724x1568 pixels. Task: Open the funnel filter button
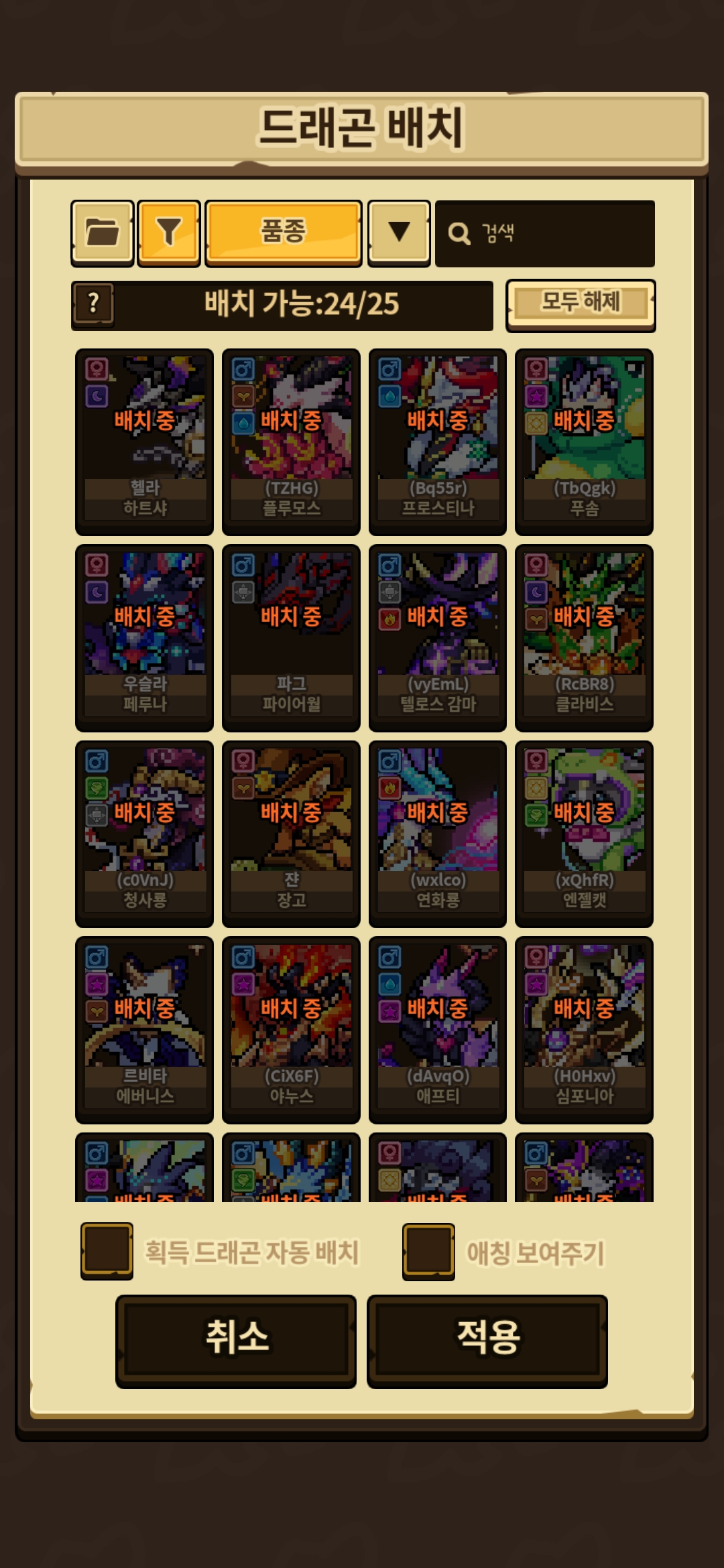coord(169,233)
